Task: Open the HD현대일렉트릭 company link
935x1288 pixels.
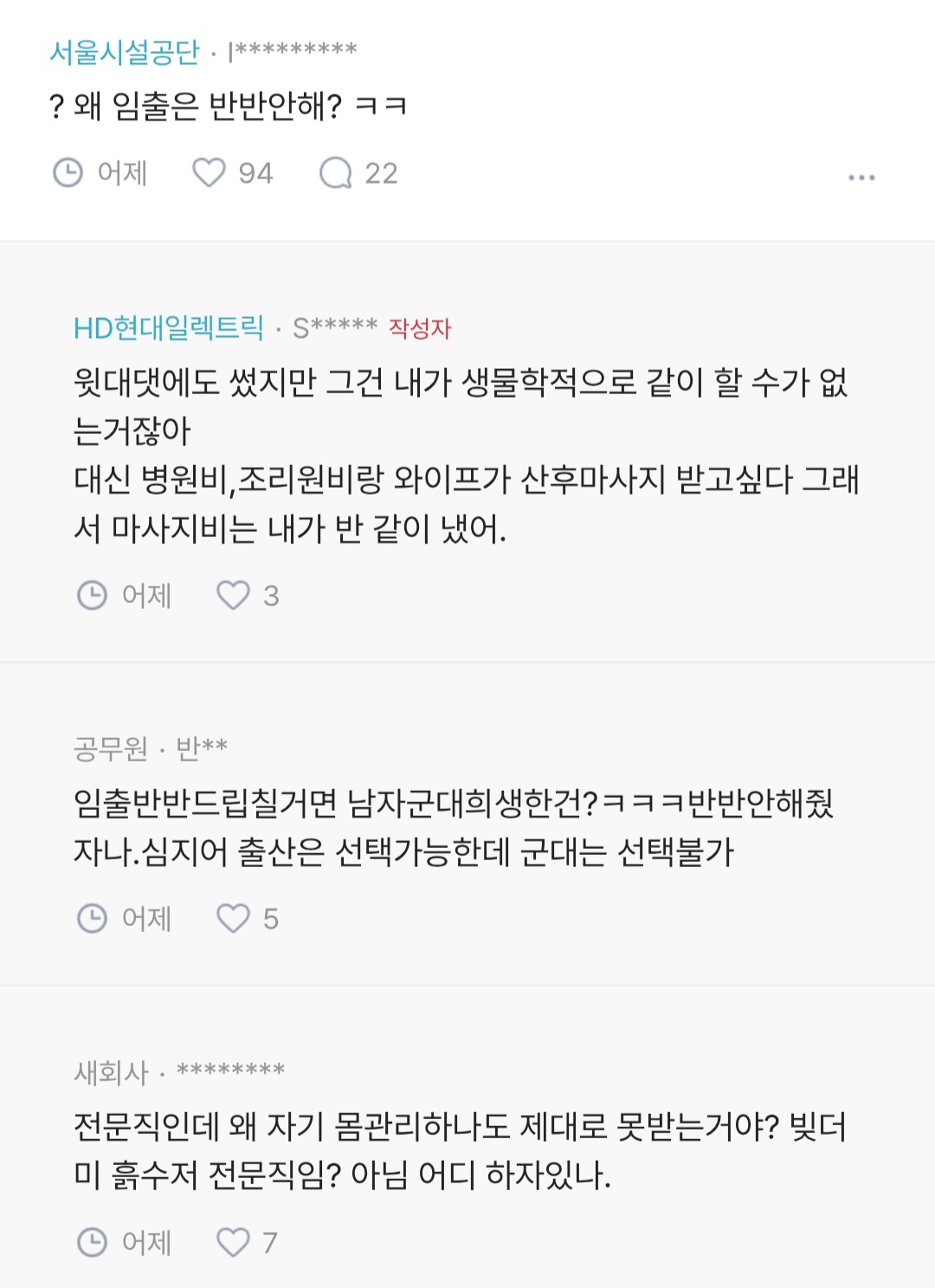Action: pyautogui.click(x=169, y=328)
